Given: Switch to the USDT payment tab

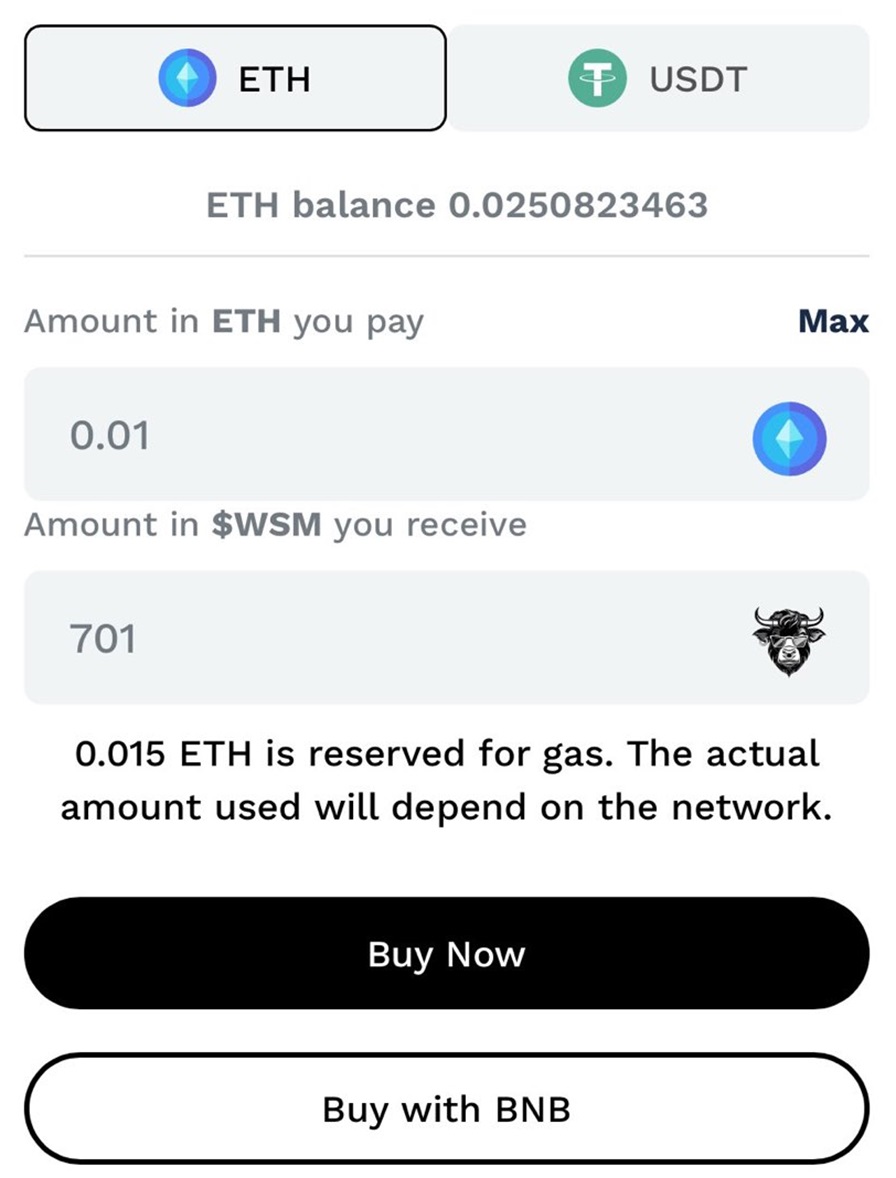Looking at the screenshot, I should [x=658, y=78].
